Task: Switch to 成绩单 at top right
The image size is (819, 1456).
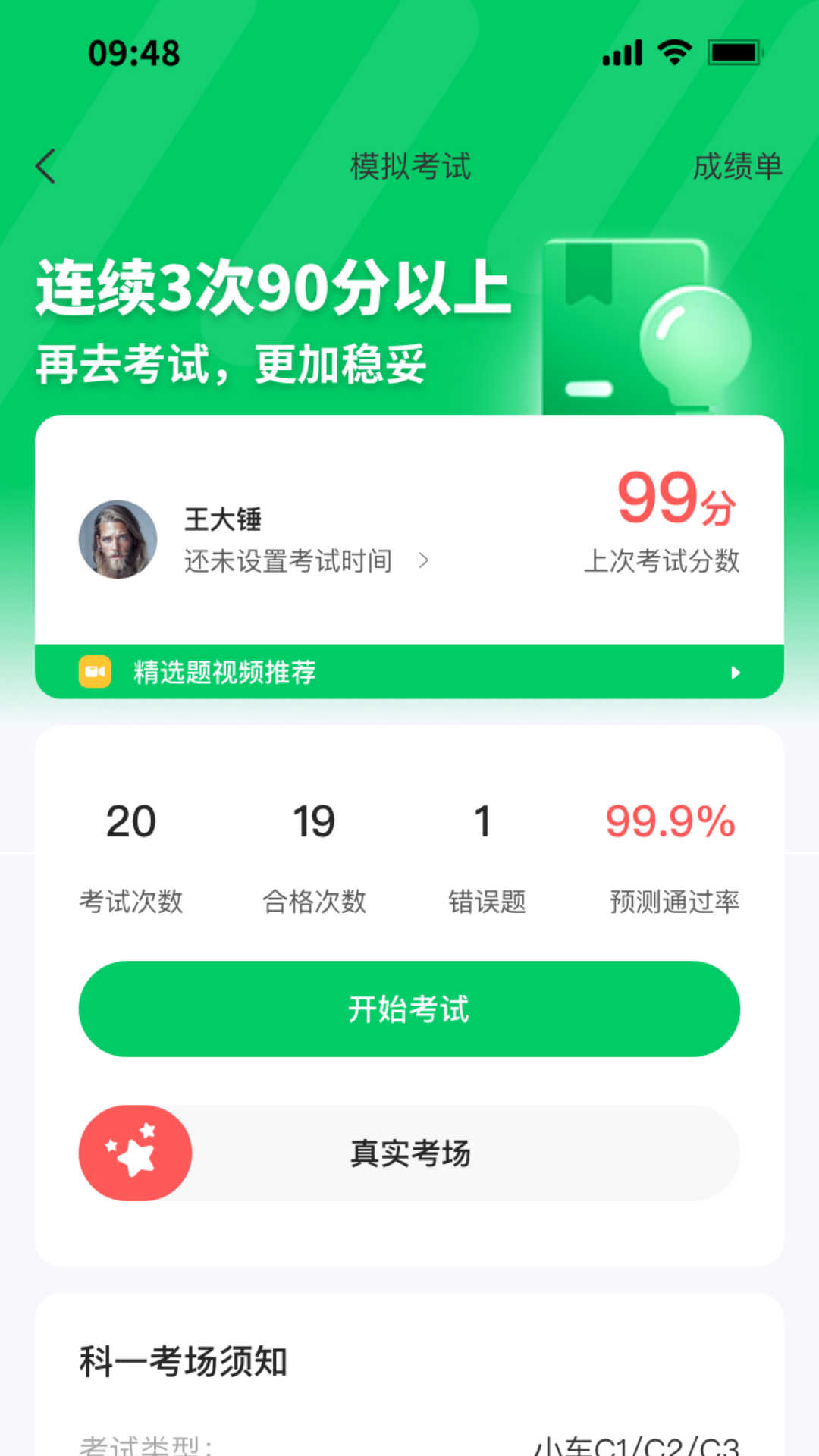Action: tap(738, 166)
